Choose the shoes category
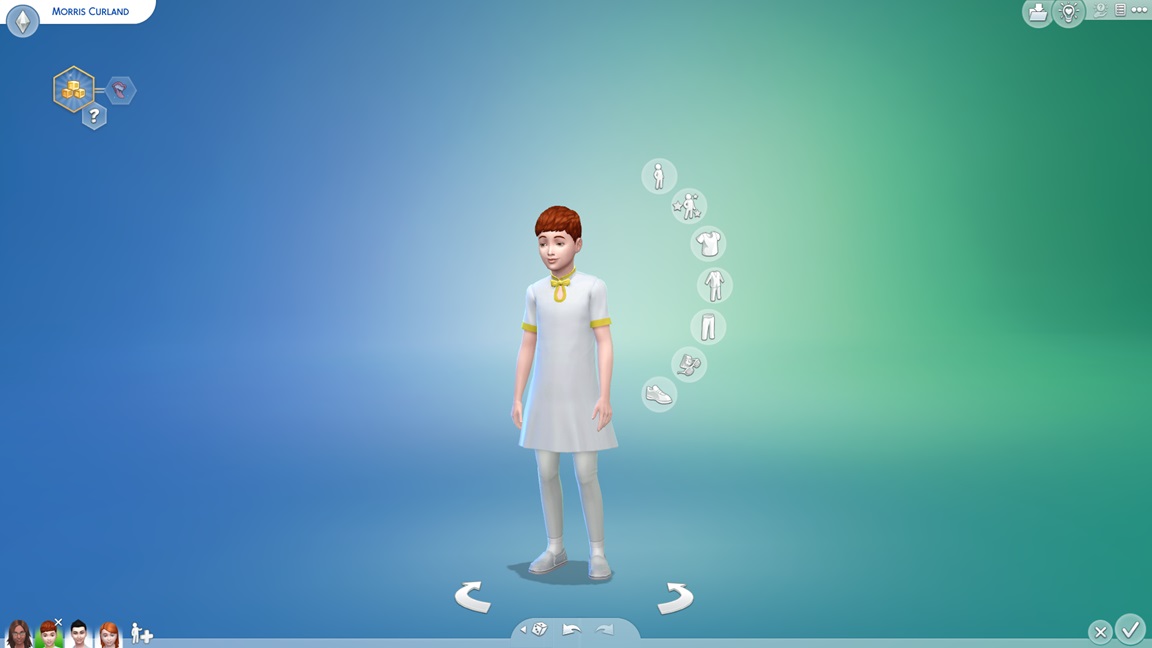The height and width of the screenshot is (648, 1152). 658,394
